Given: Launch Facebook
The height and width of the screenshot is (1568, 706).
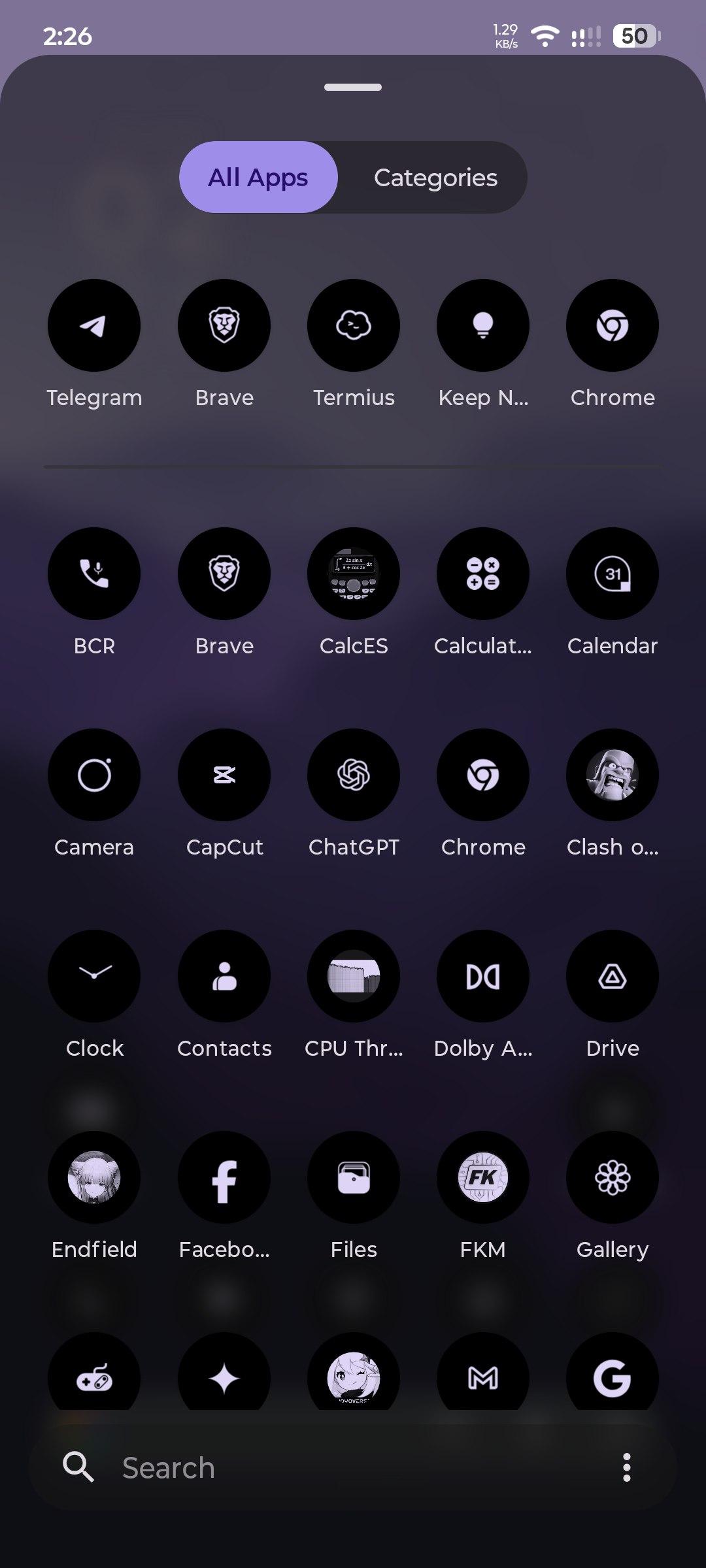Looking at the screenshot, I should point(224,1177).
